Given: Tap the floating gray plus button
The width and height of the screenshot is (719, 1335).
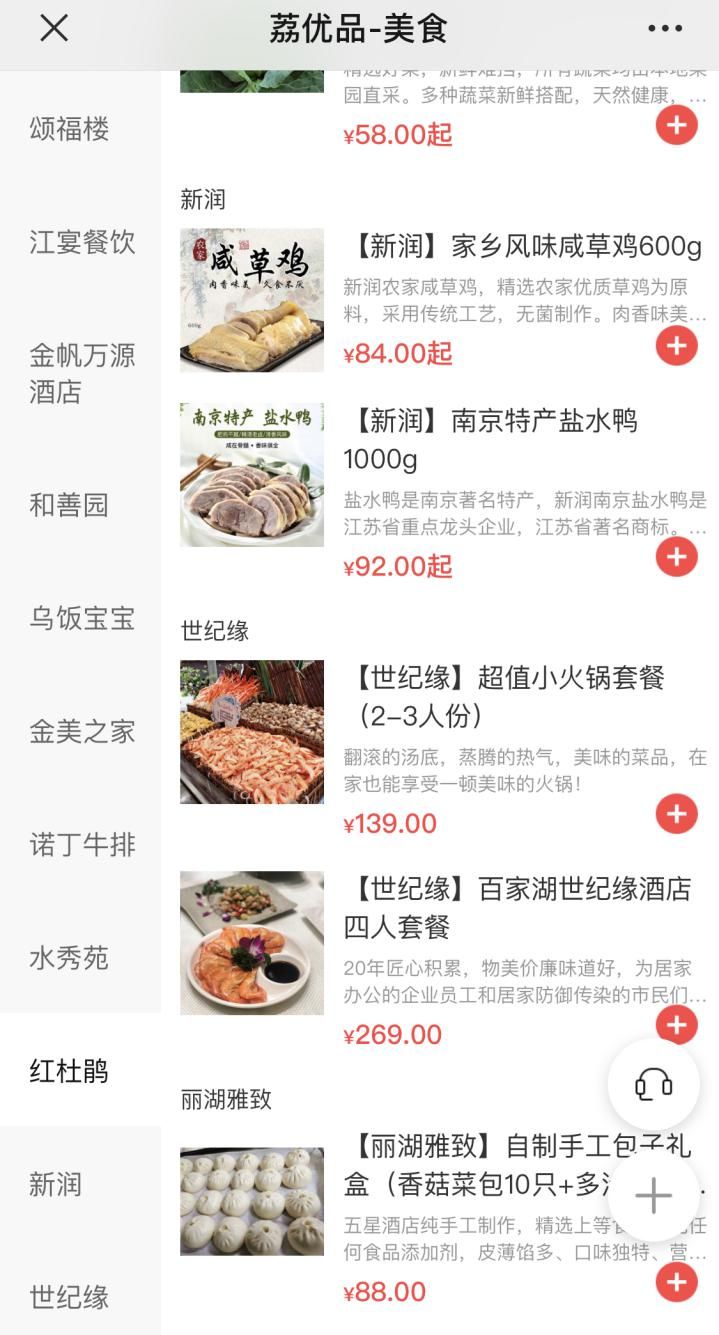Looking at the screenshot, I should [x=653, y=1196].
